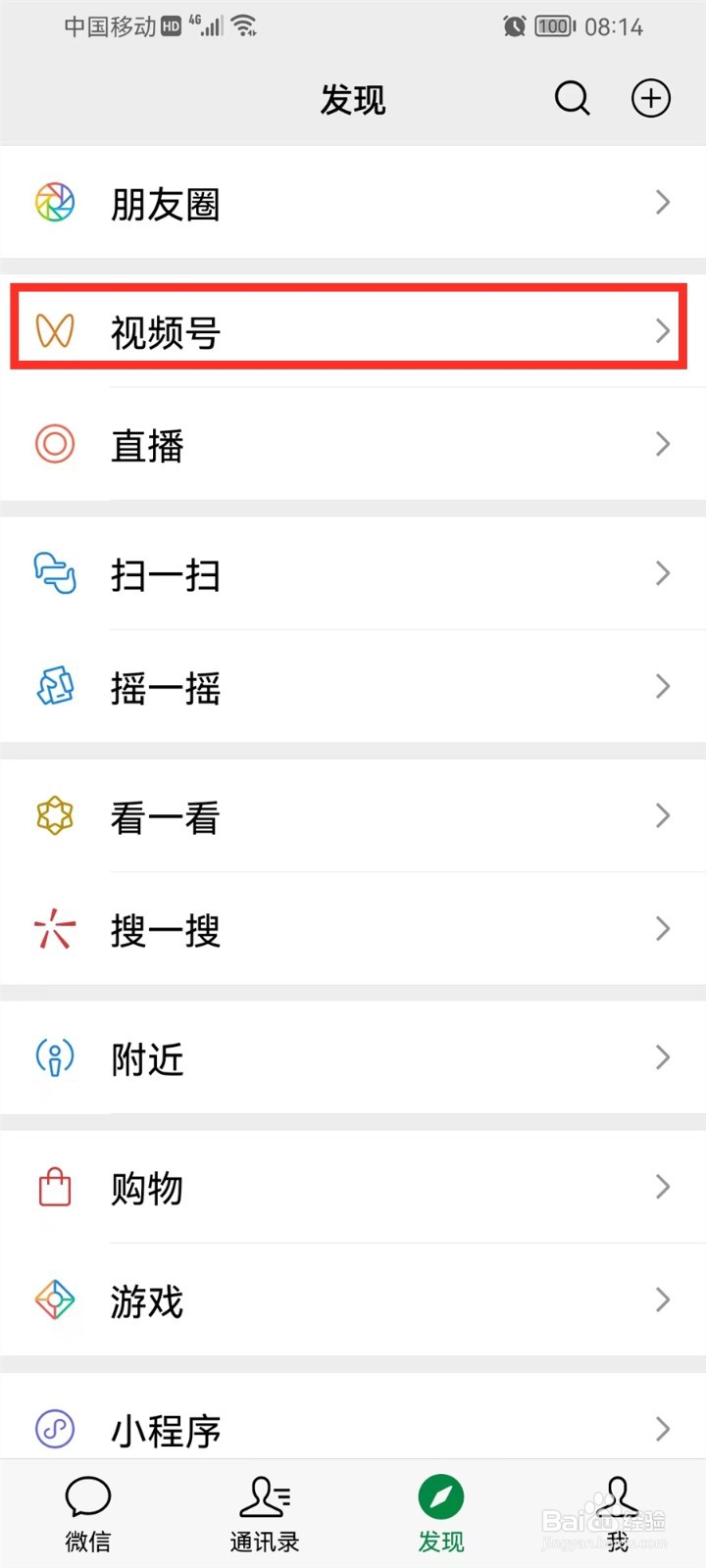Open 游戏 (Games)
This screenshot has height=1568, width=706.
pos(353,1300)
